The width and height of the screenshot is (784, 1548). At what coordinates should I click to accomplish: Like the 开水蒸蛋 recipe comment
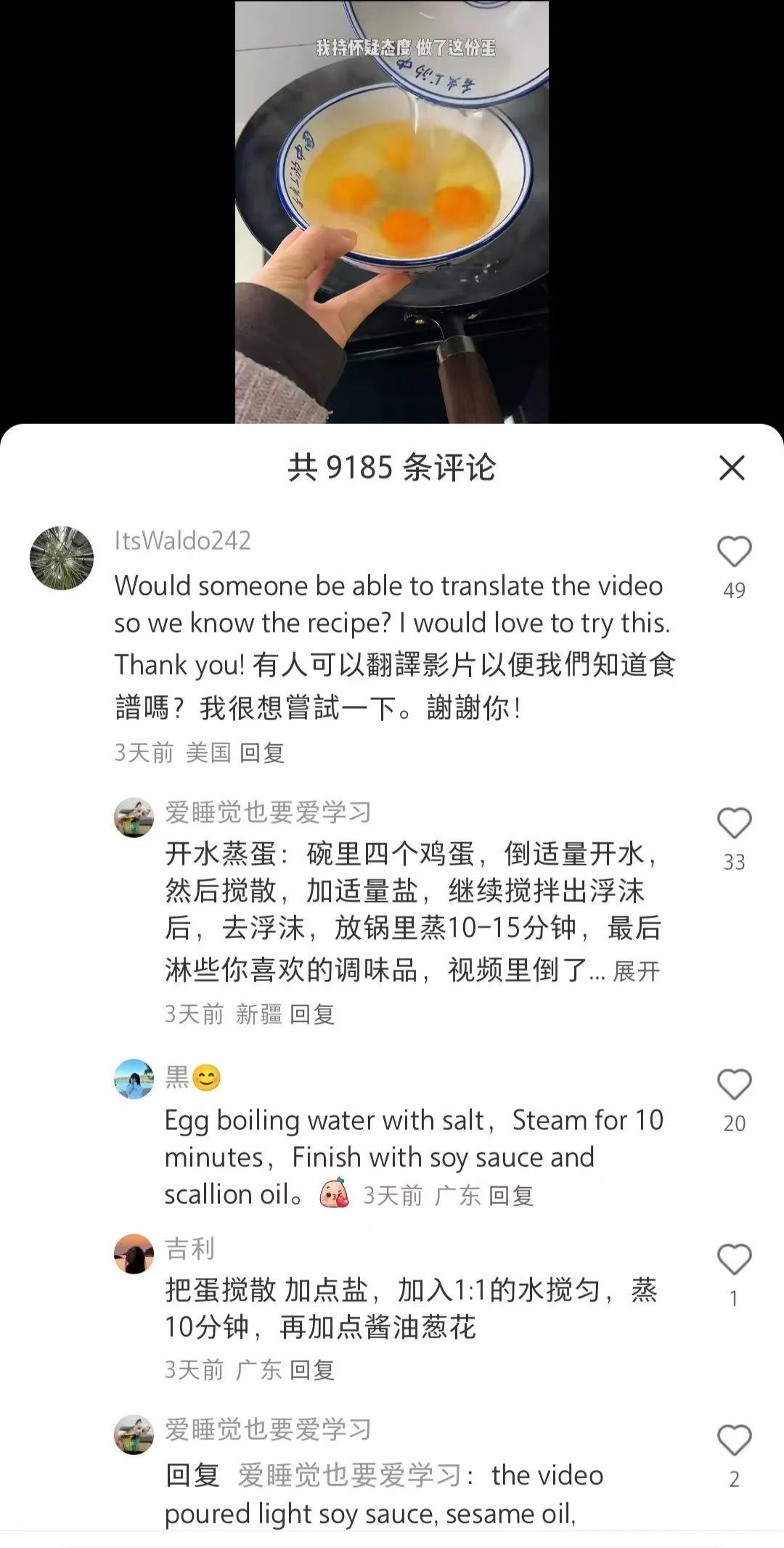734,825
